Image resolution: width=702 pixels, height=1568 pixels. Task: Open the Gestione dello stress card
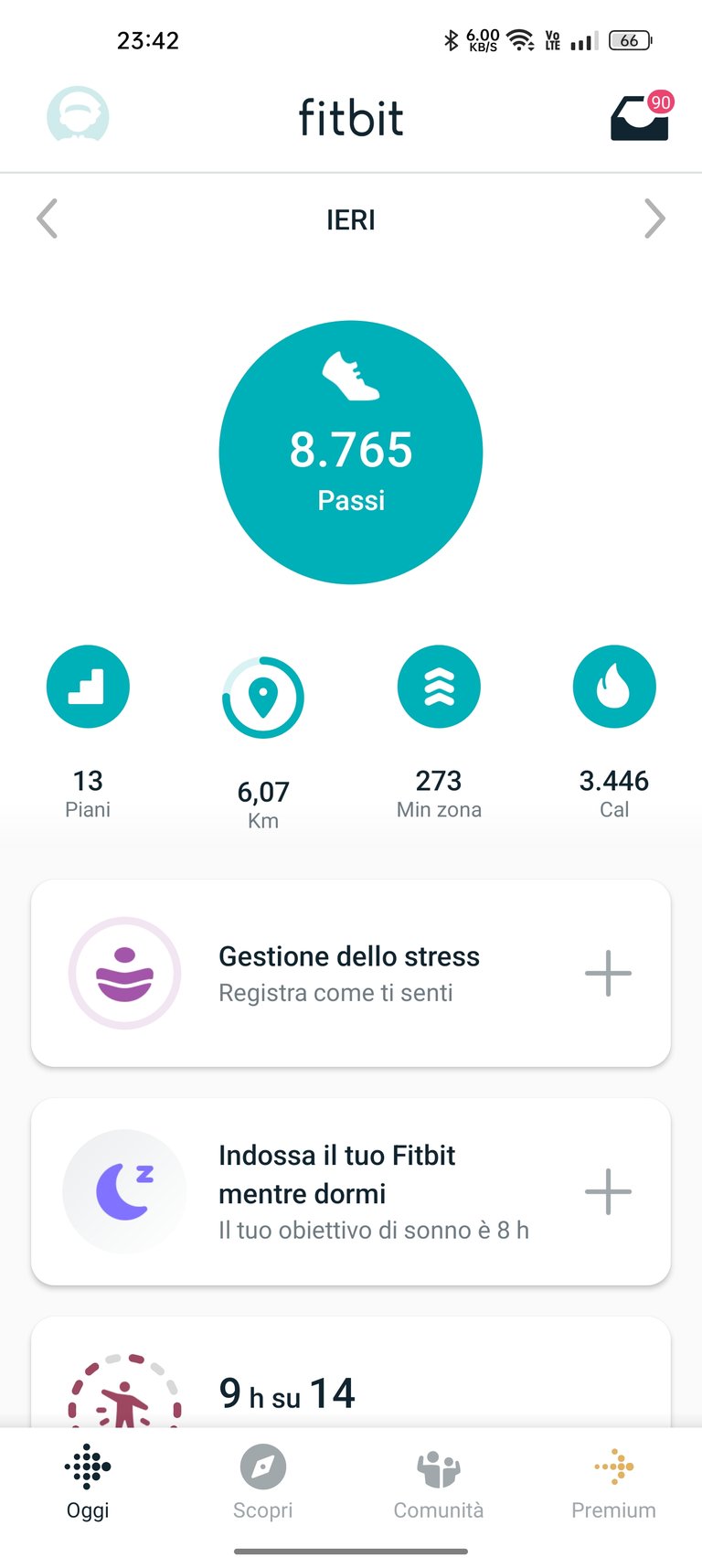pyautogui.click(x=351, y=973)
